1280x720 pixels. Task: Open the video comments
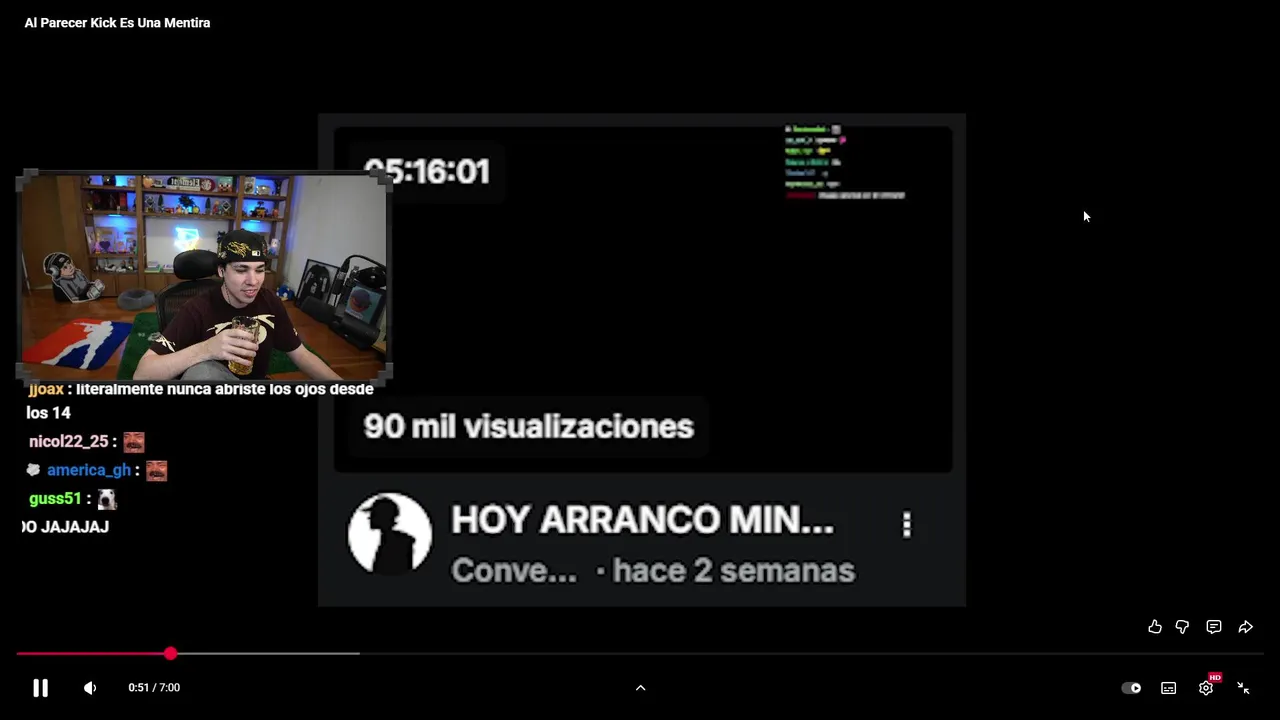click(x=1214, y=627)
